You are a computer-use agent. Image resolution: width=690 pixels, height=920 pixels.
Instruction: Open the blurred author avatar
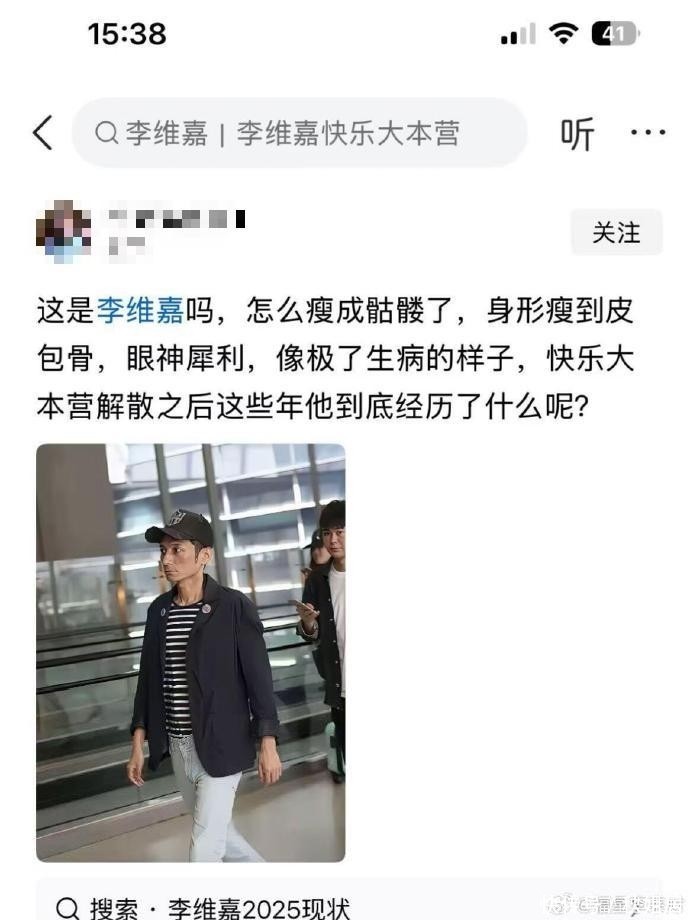63,231
